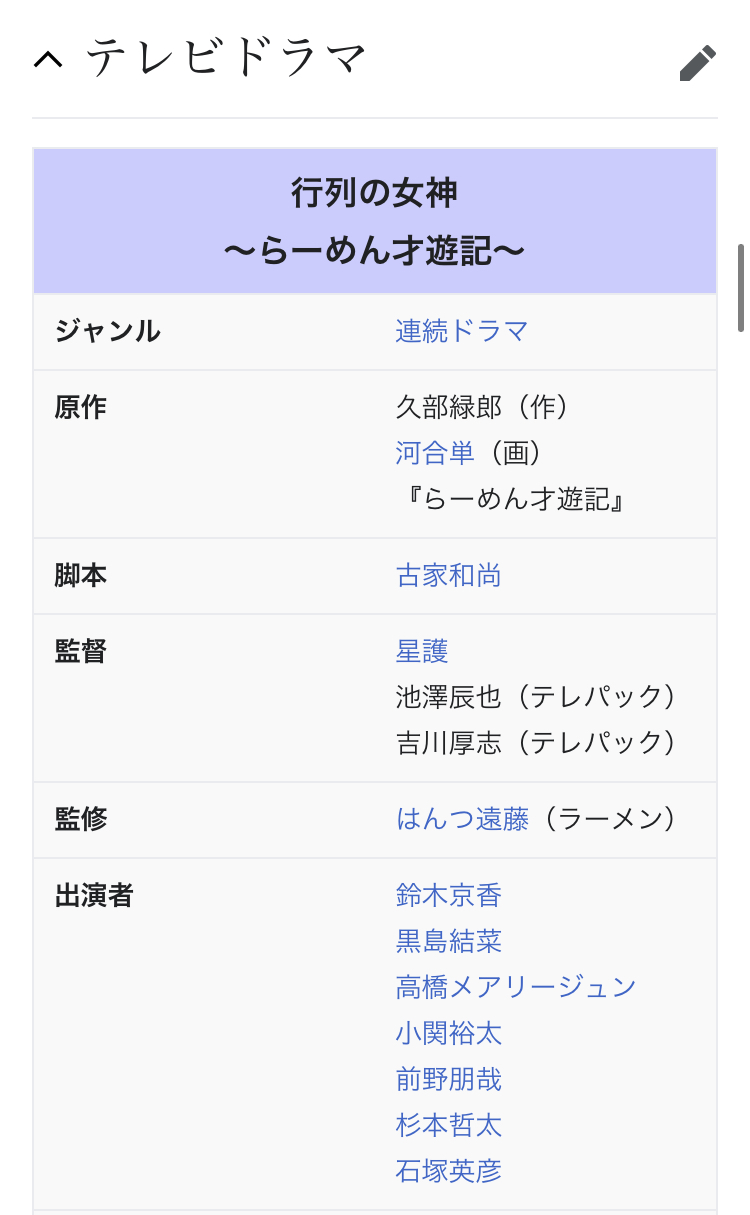Viewport: 750px width, 1215px height.
Task: Open the 鈴木京香 page
Action: click(x=449, y=895)
